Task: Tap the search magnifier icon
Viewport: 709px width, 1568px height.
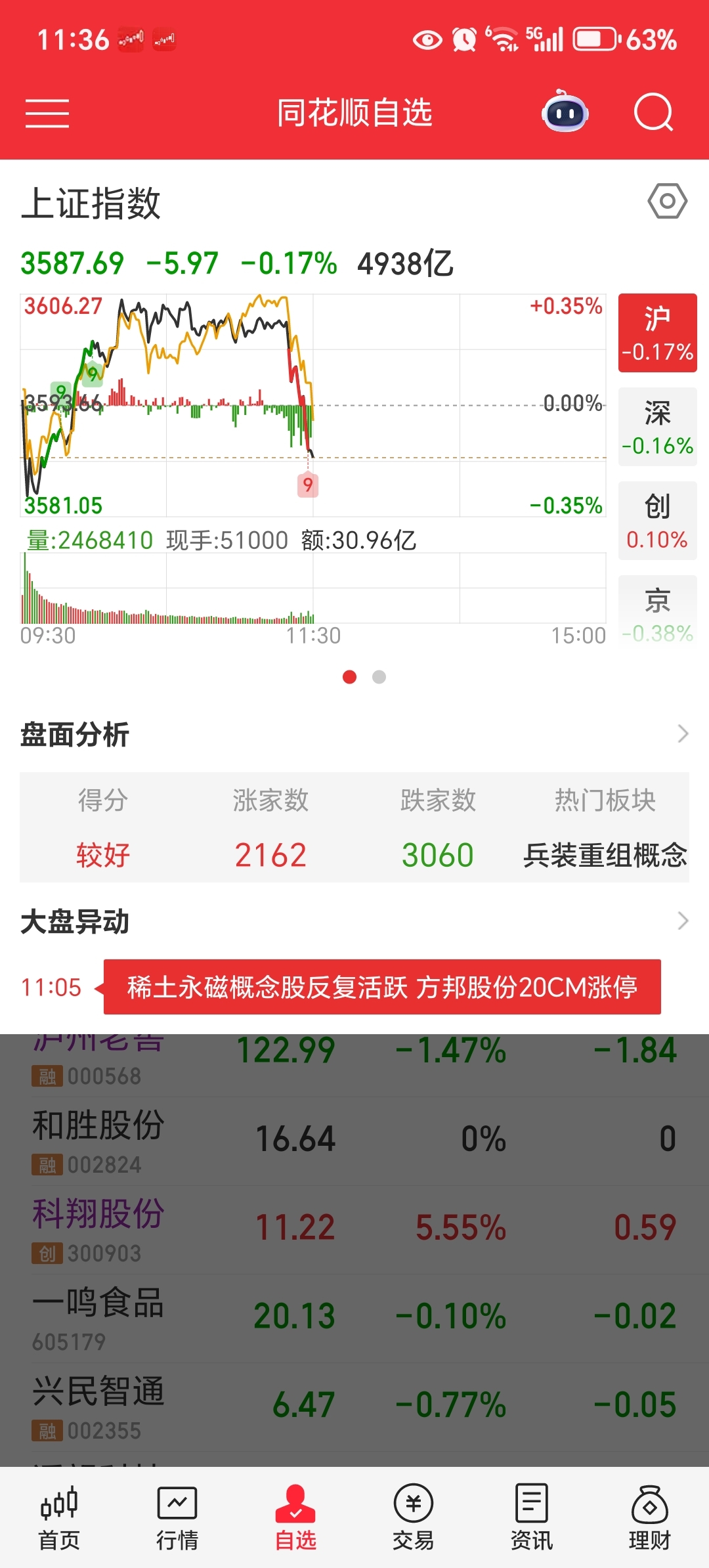Action: point(654,113)
